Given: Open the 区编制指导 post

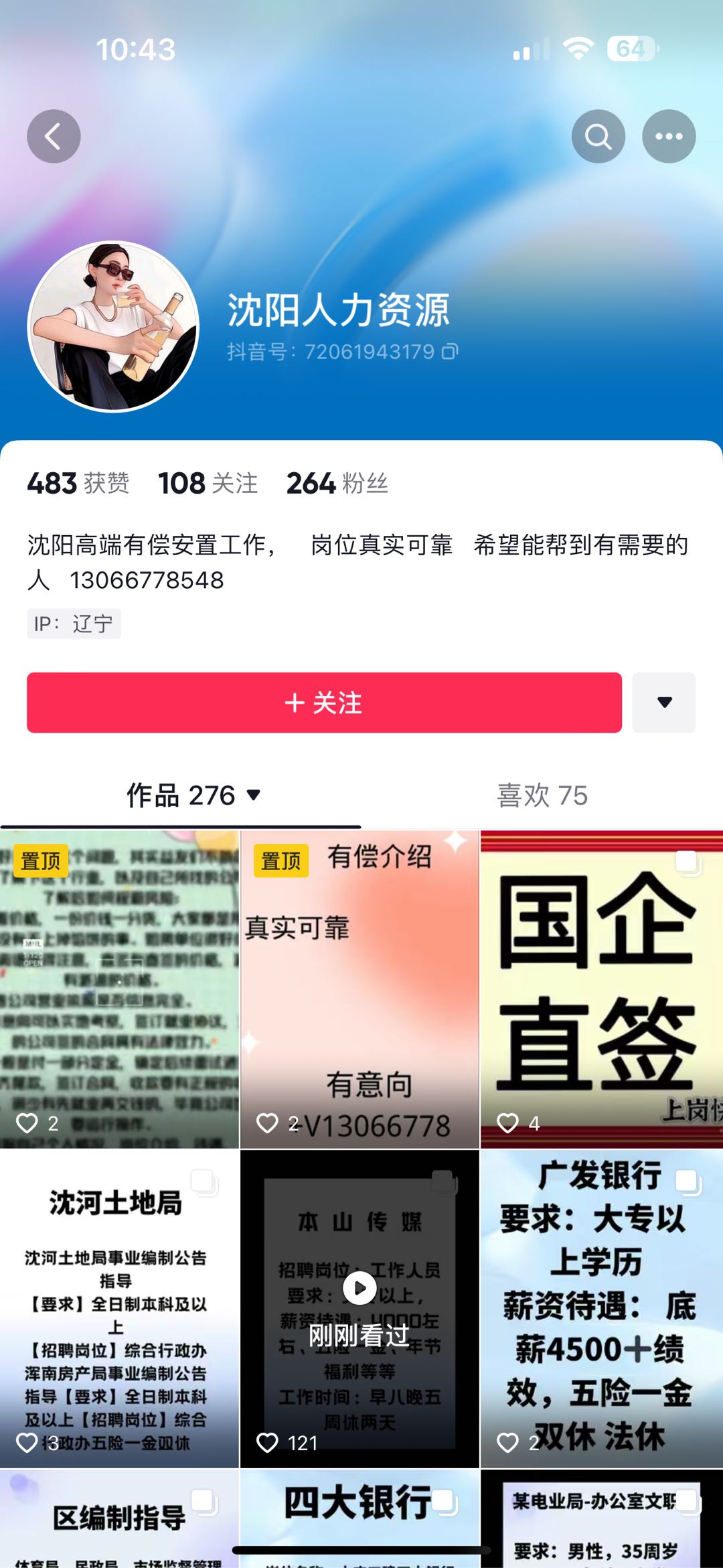Looking at the screenshot, I should tap(119, 1518).
